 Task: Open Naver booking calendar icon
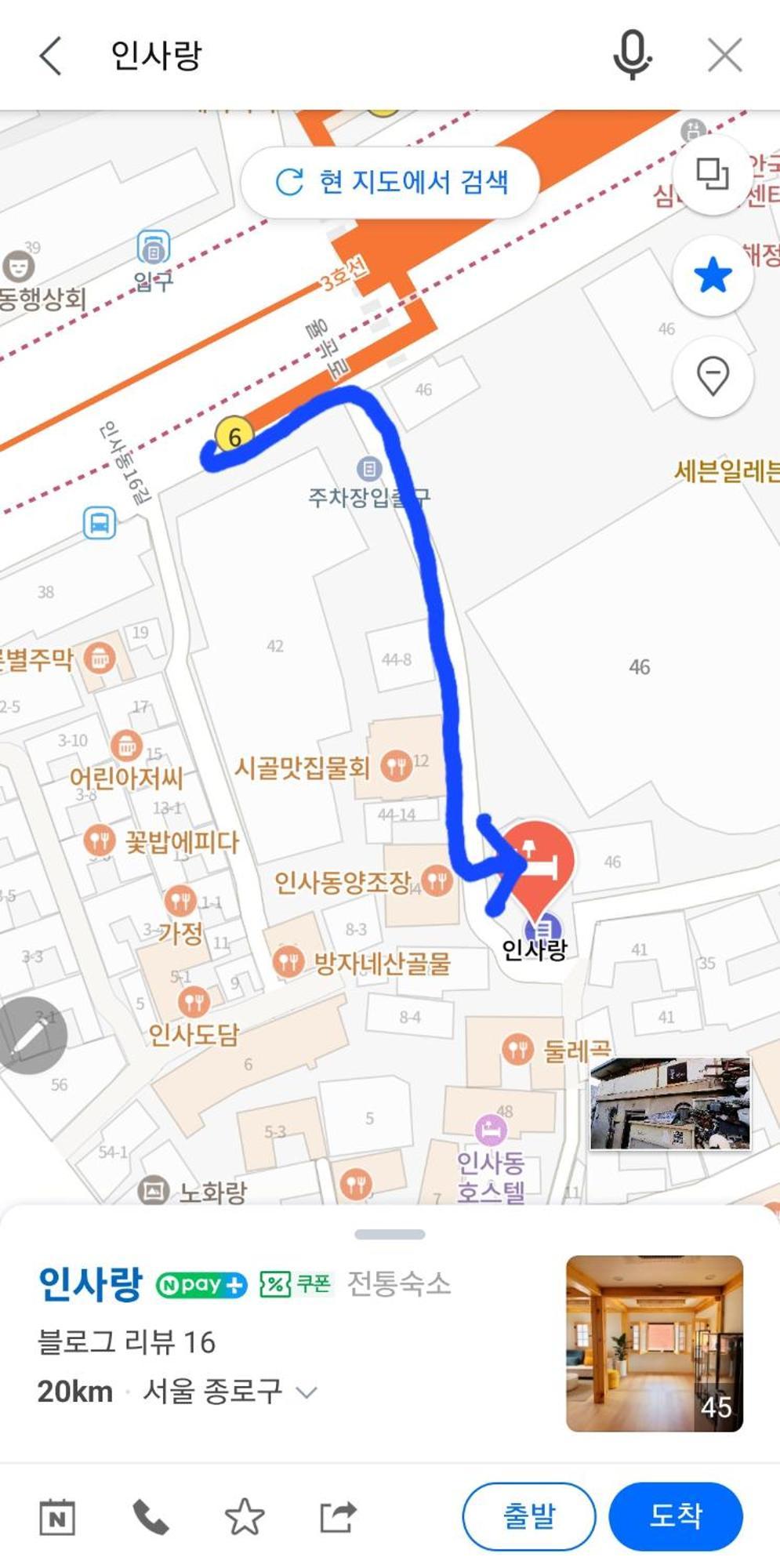(57, 1517)
